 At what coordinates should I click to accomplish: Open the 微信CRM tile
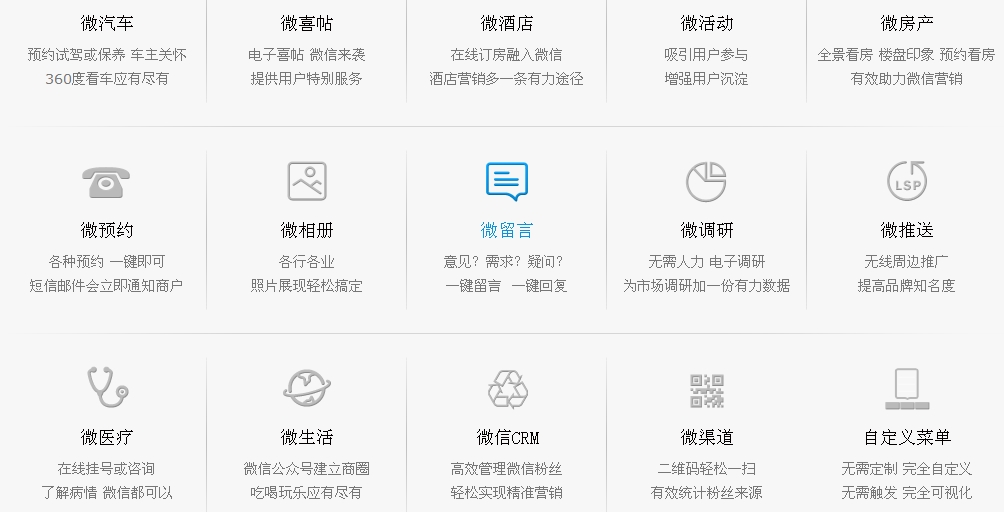pos(507,436)
